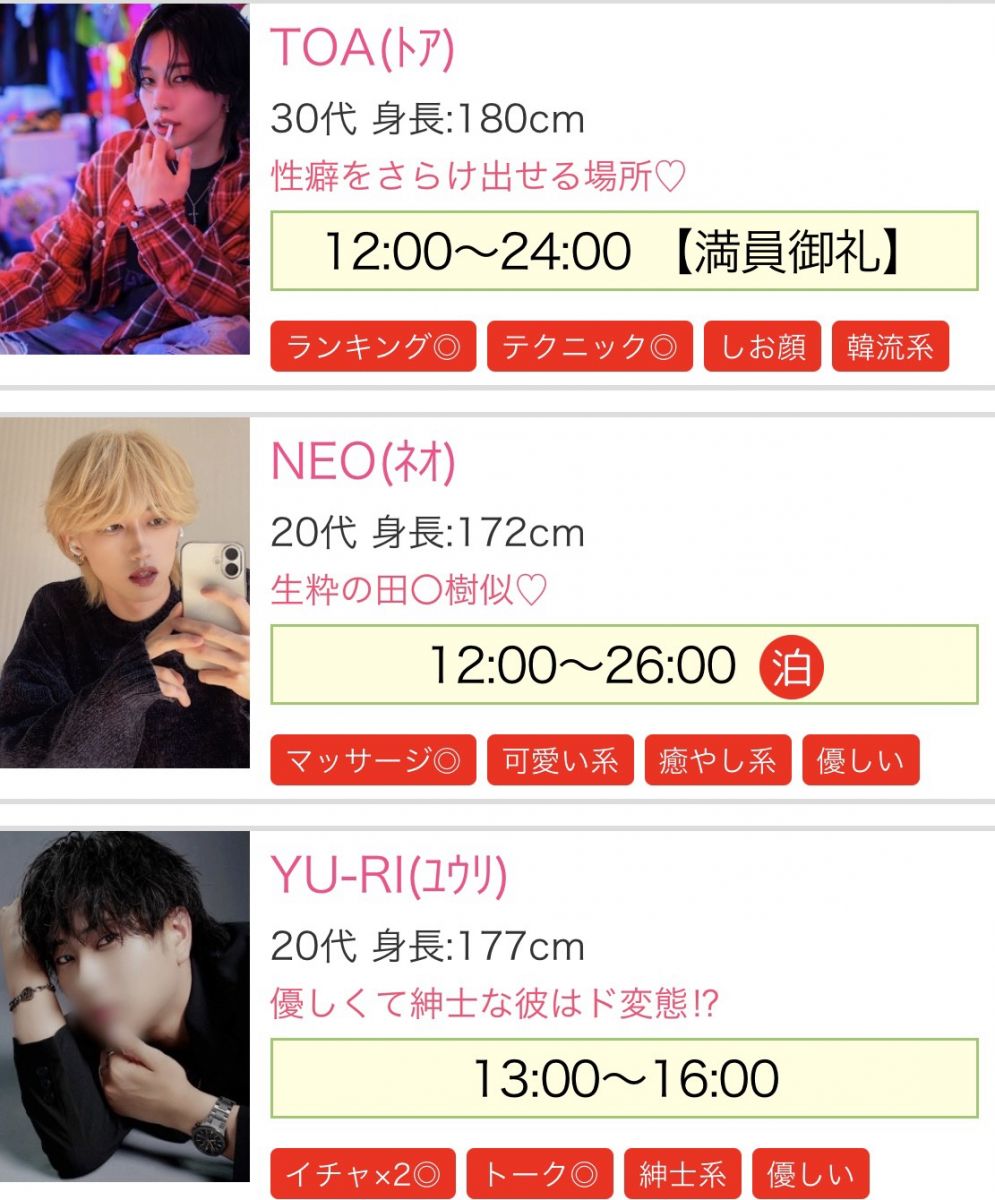View NEO's profile photo

(124, 592)
